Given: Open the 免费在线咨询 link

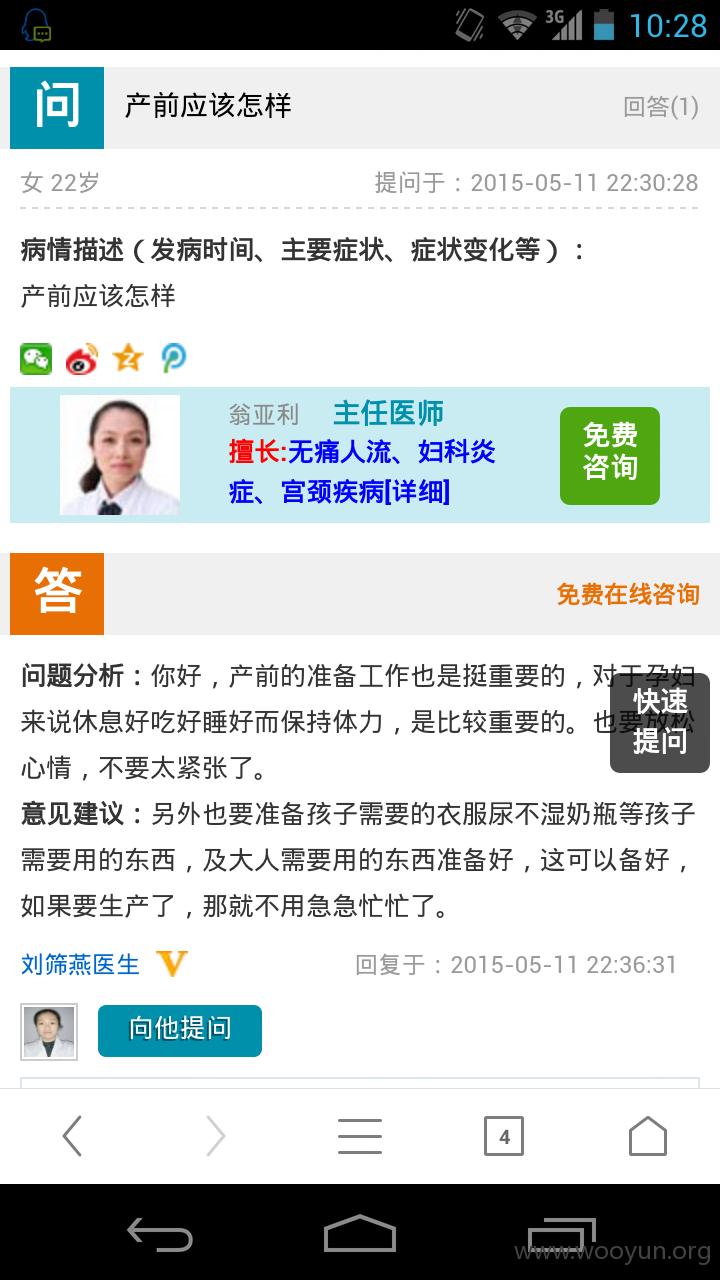Looking at the screenshot, I should coord(628,594).
